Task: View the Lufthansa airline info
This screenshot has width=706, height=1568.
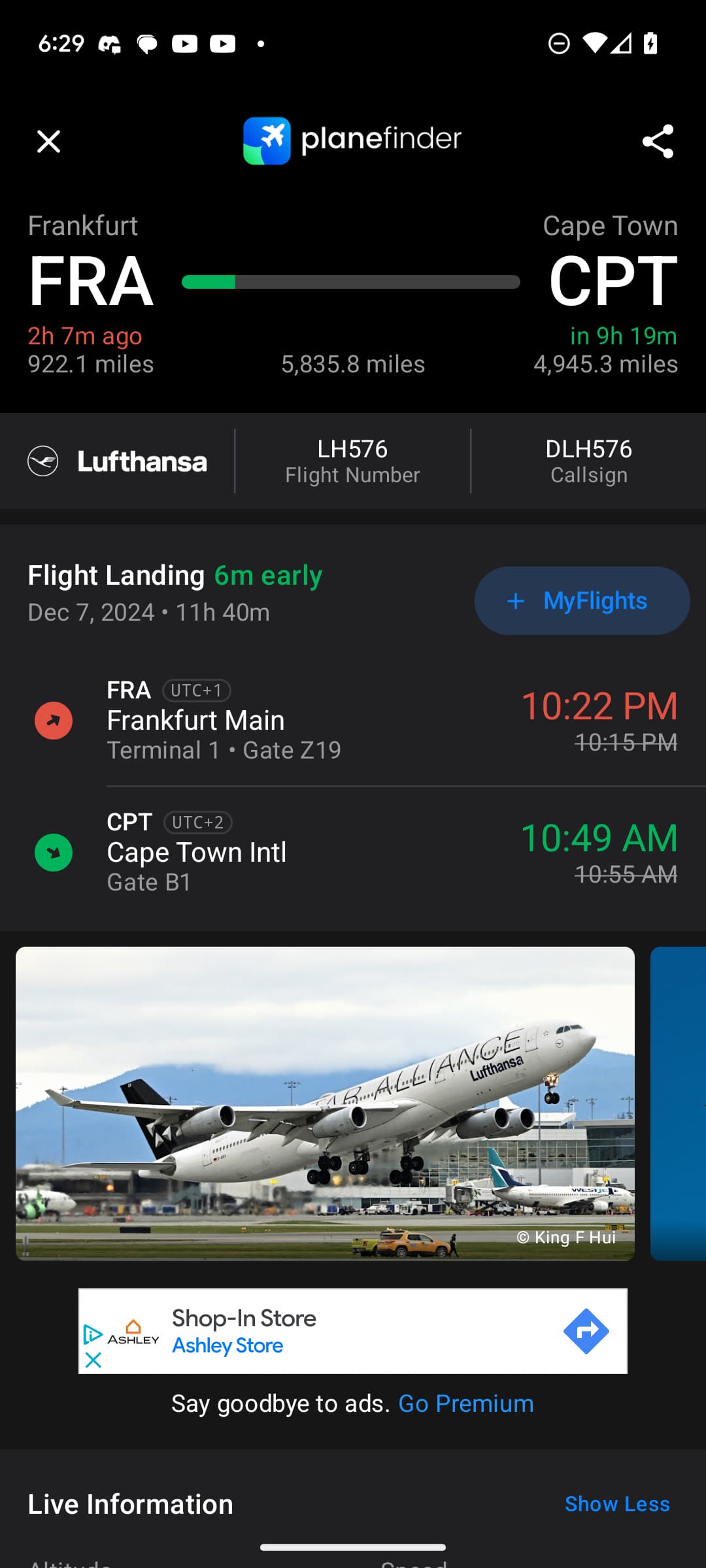Action: click(118, 461)
